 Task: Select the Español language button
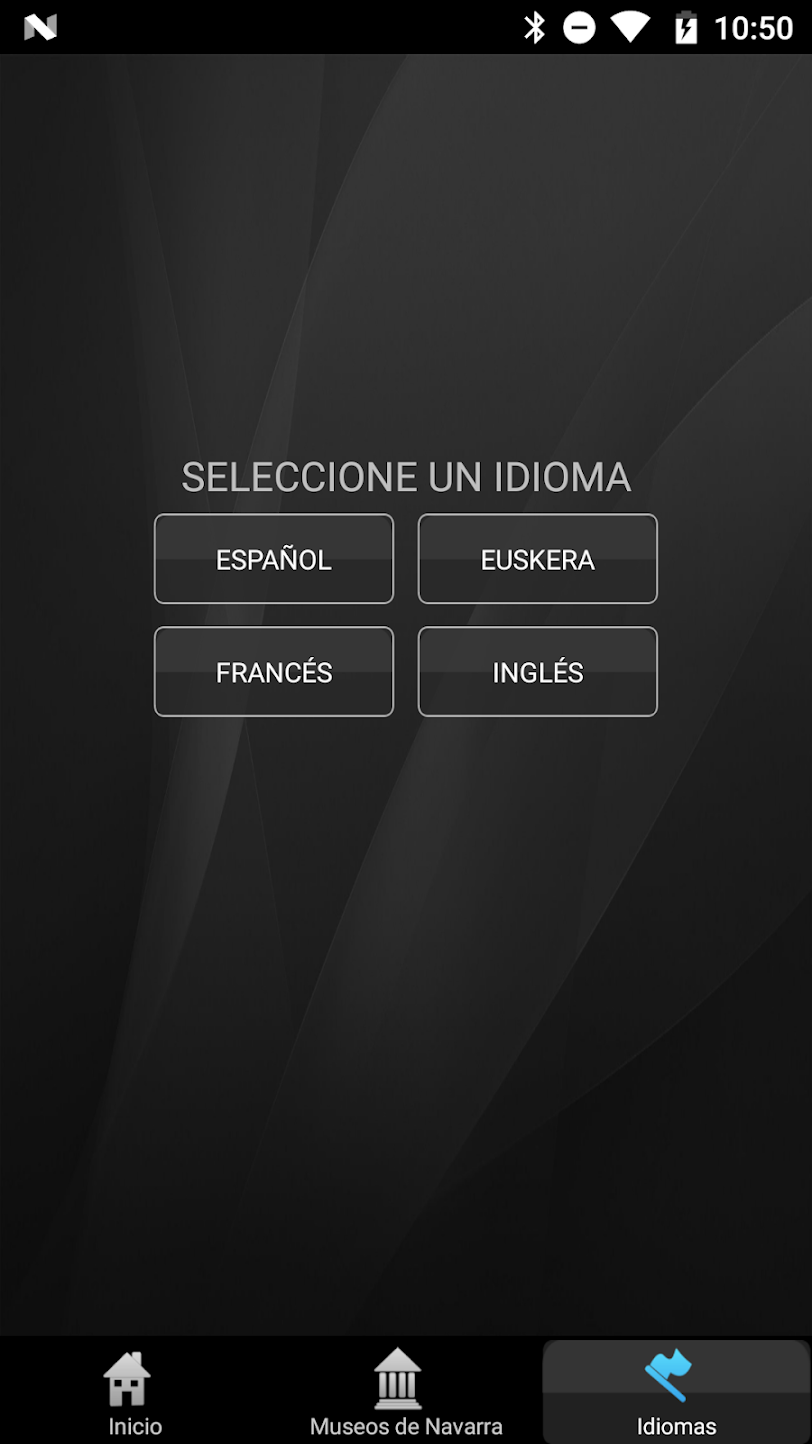pyautogui.click(x=274, y=559)
